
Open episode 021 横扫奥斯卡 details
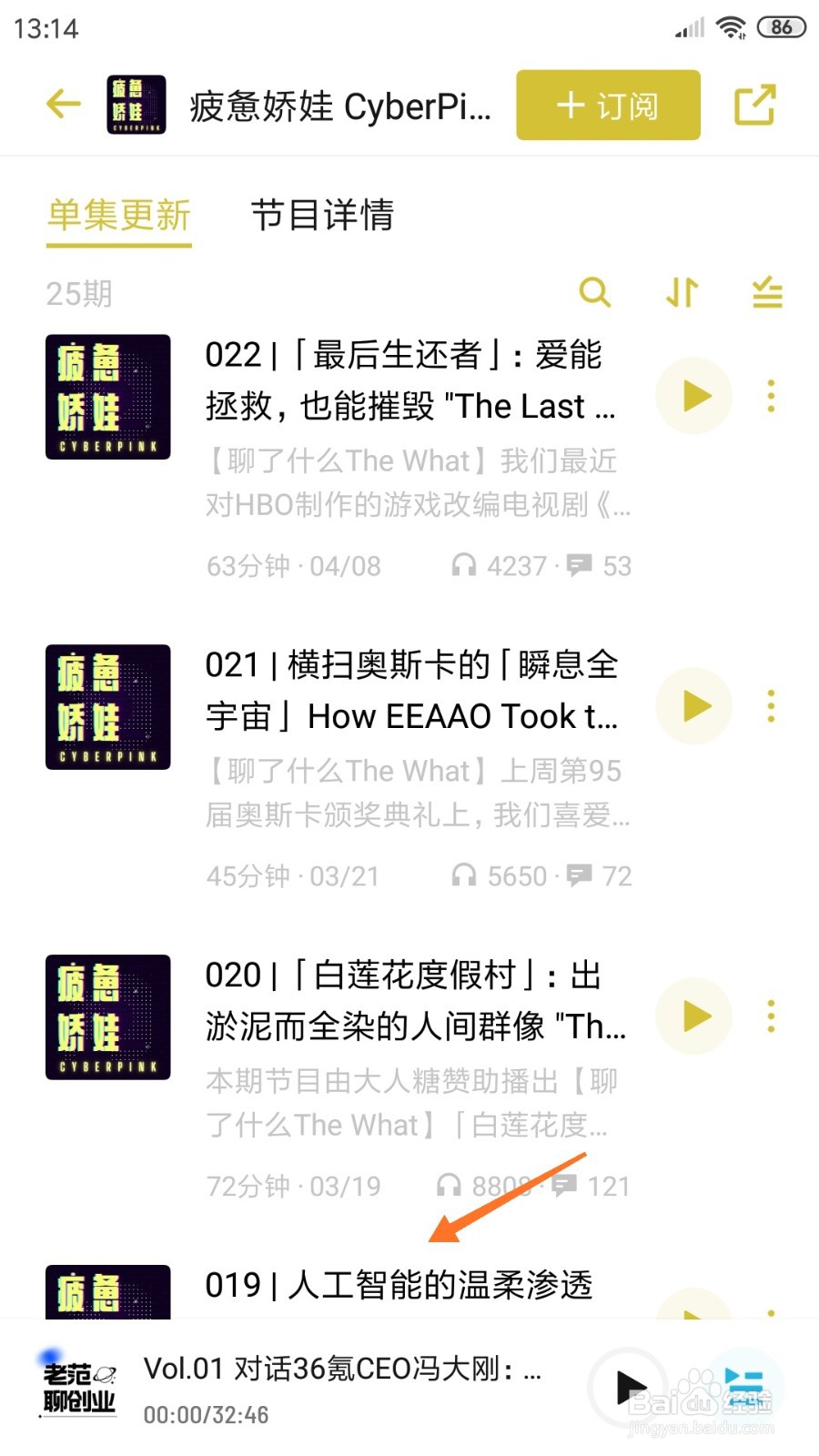tap(411, 692)
